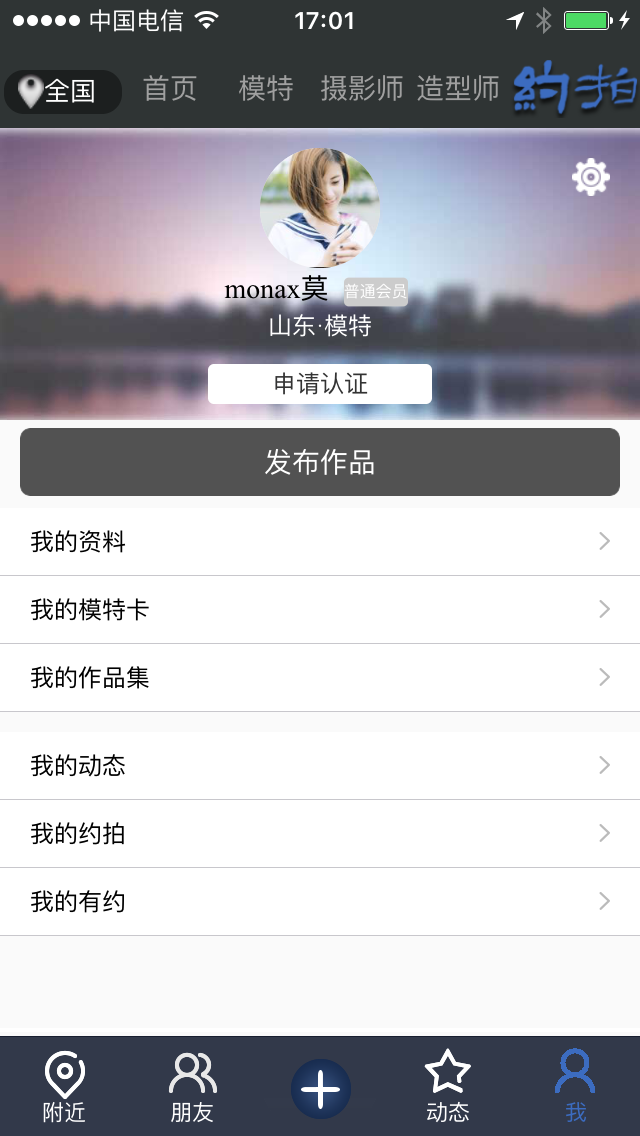
Task: Switch to the 附近 bottom tab
Action: point(64,1087)
